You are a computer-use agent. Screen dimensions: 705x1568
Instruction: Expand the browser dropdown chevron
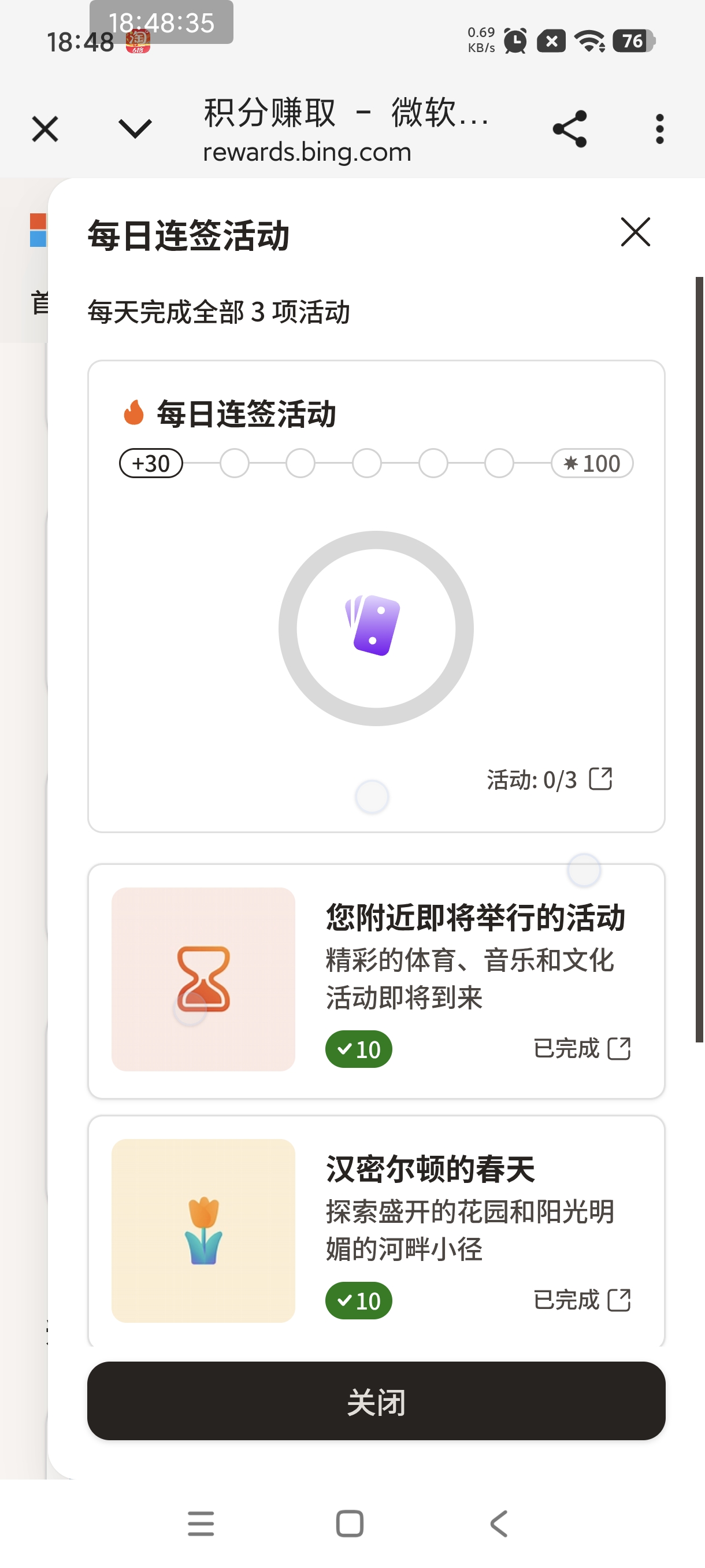135,129
